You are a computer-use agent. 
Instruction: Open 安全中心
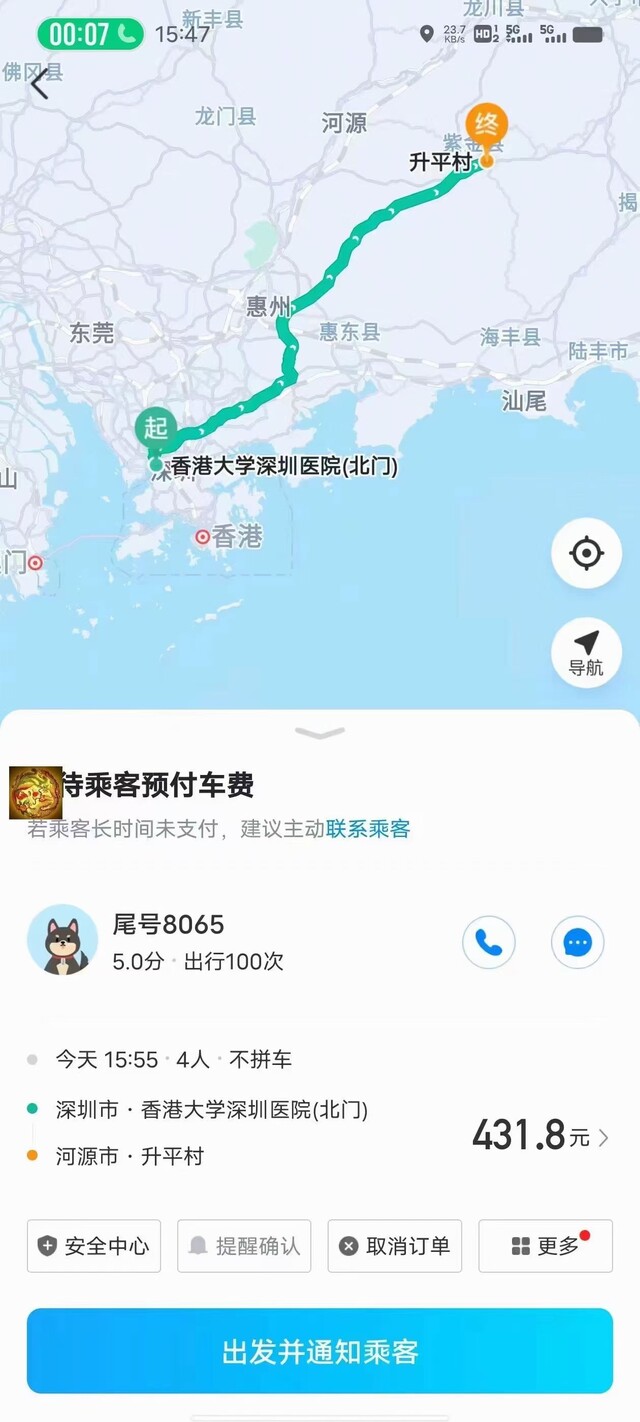tap(94, 1246)
